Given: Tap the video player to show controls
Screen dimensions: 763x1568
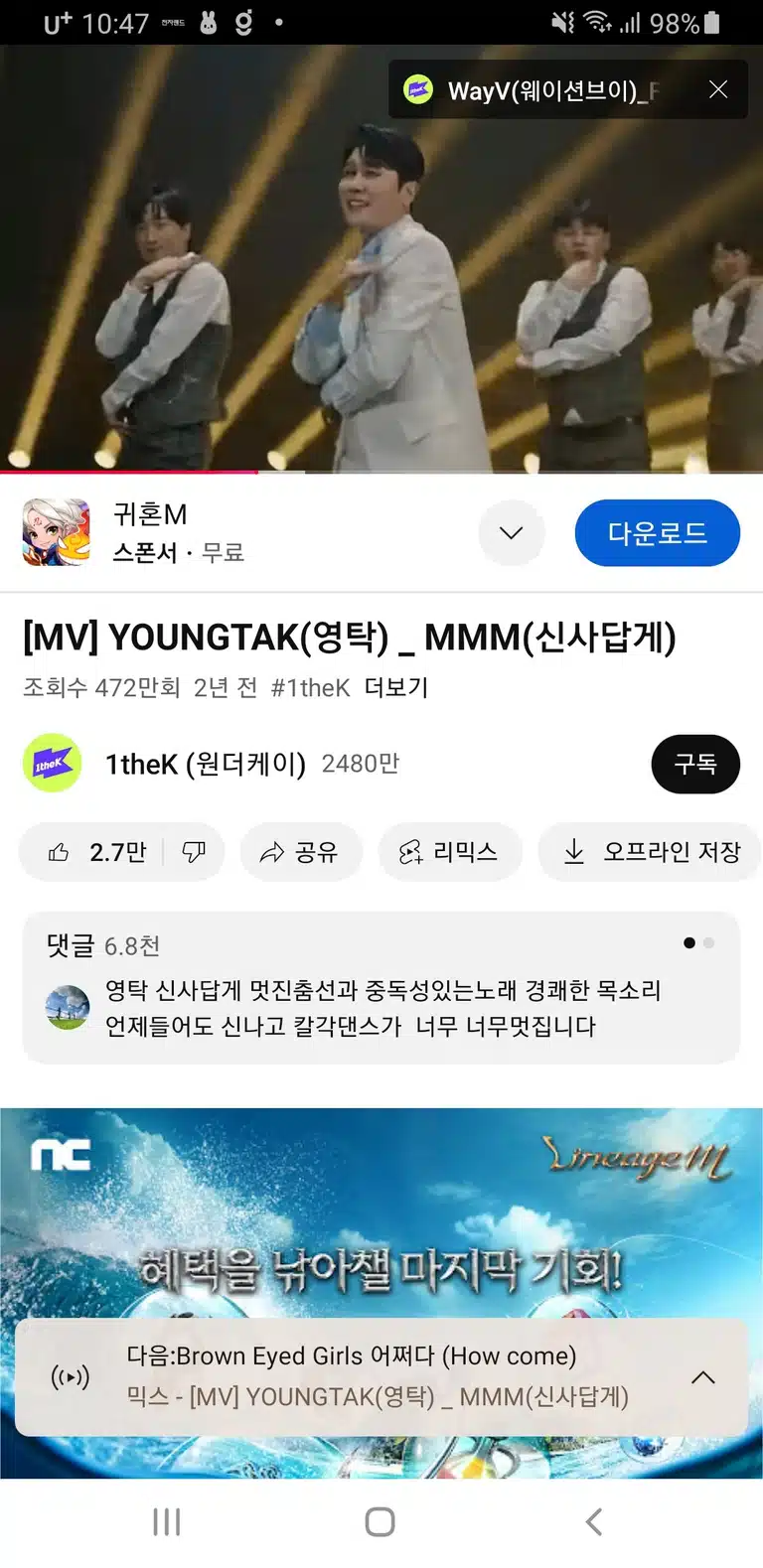Looking at the screenshot, I should pos(381,258).
